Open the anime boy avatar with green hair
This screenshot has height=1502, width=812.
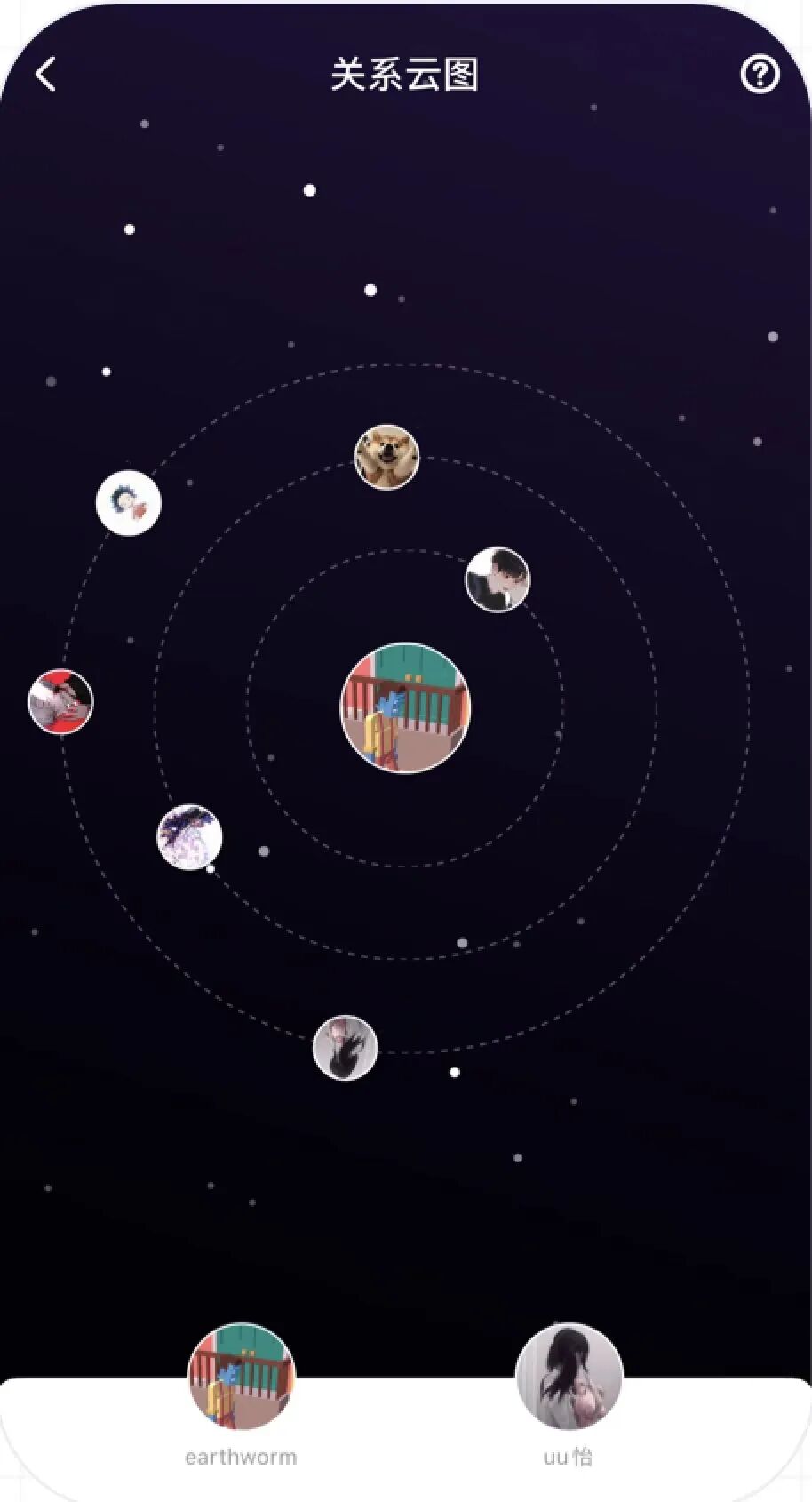129,503
